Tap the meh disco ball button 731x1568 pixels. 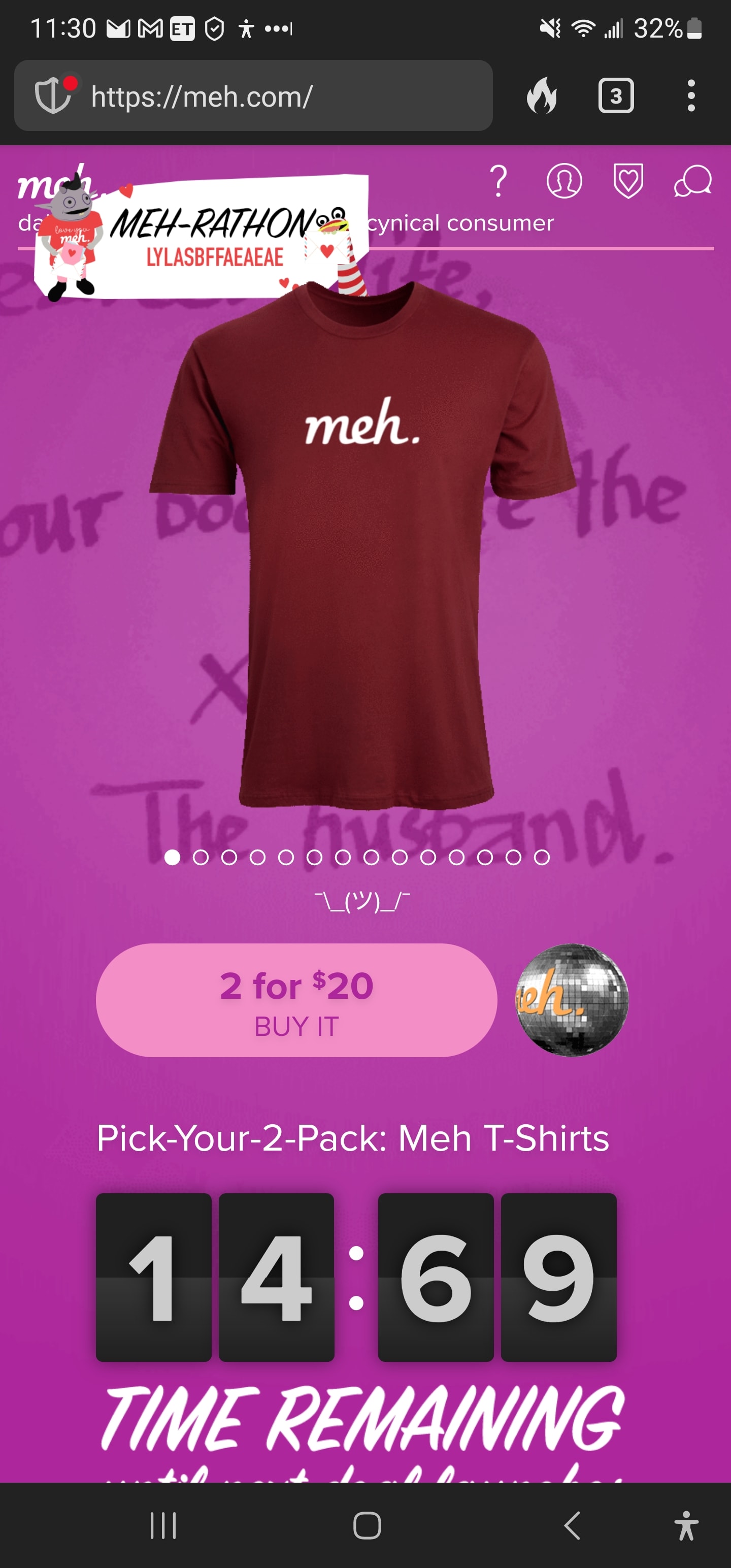pyautogui.click(x=572, y=1000)
